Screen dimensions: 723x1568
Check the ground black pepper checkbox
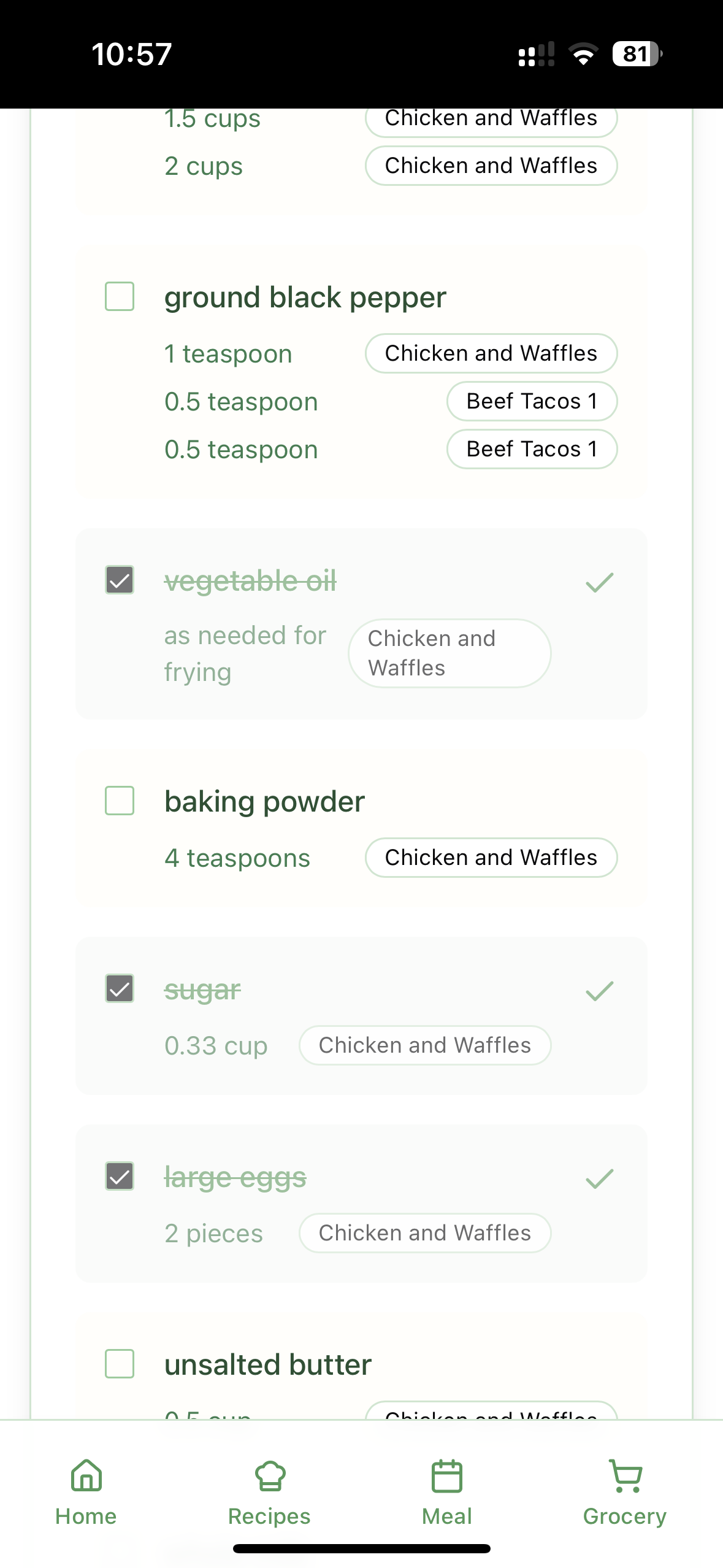[119, 297]
